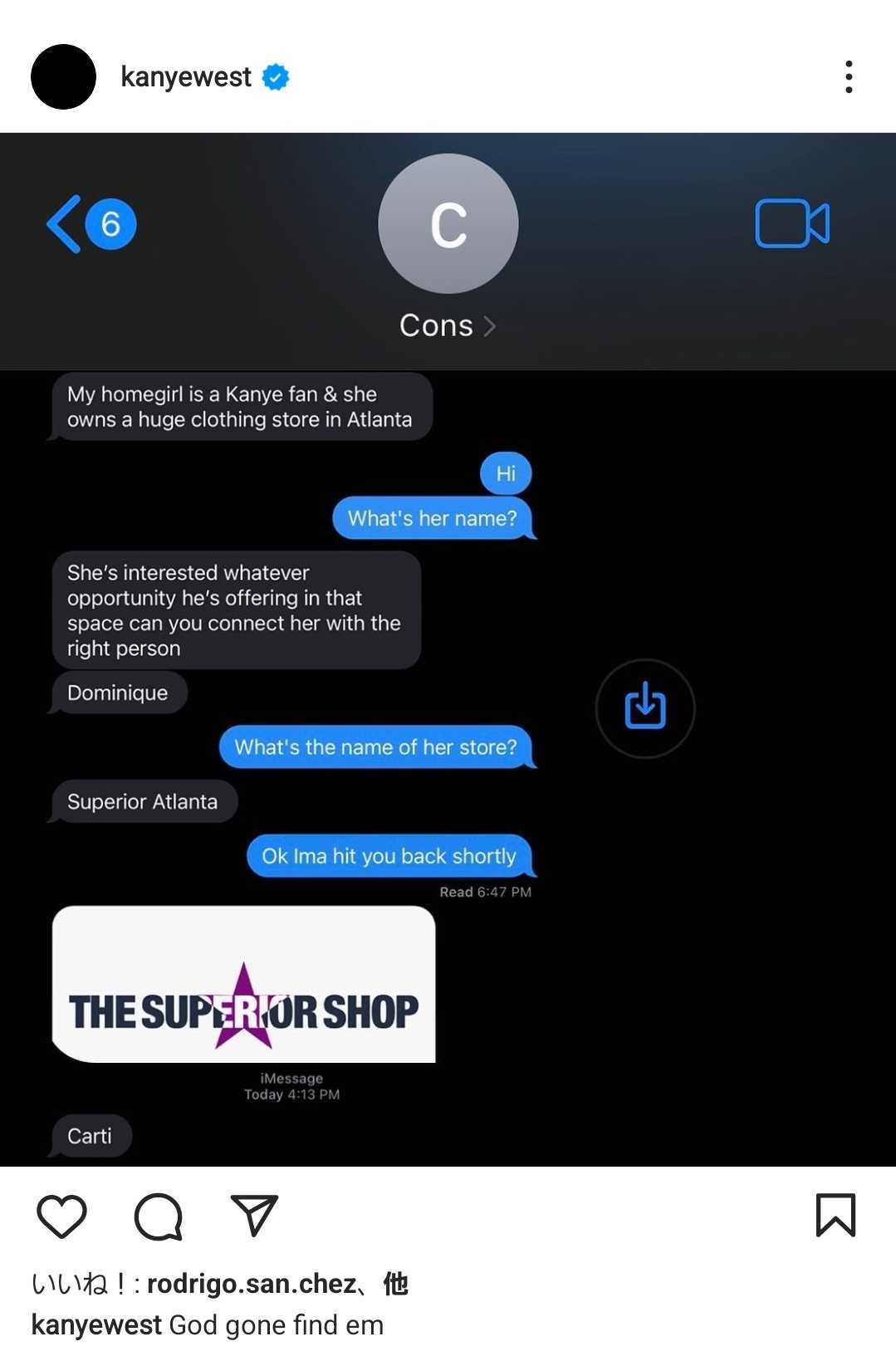This screenshot has width=896, height=1351.
Task: Open kanyewest username in post header
Action: [x=185, y=76]
